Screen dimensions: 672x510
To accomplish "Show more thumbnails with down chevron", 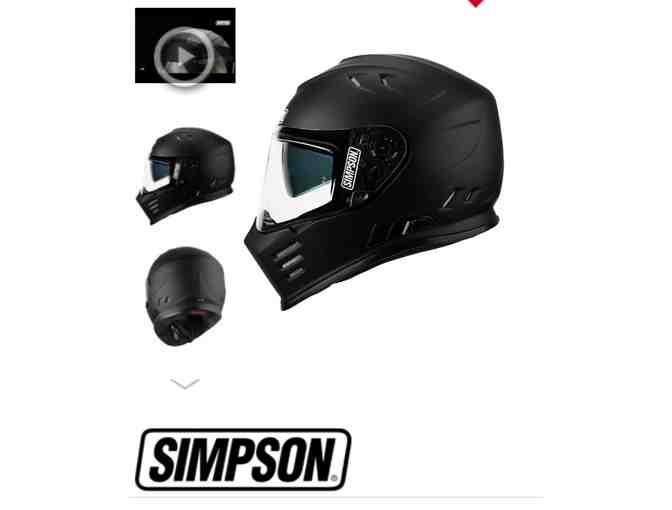I will tap(185, 384).
